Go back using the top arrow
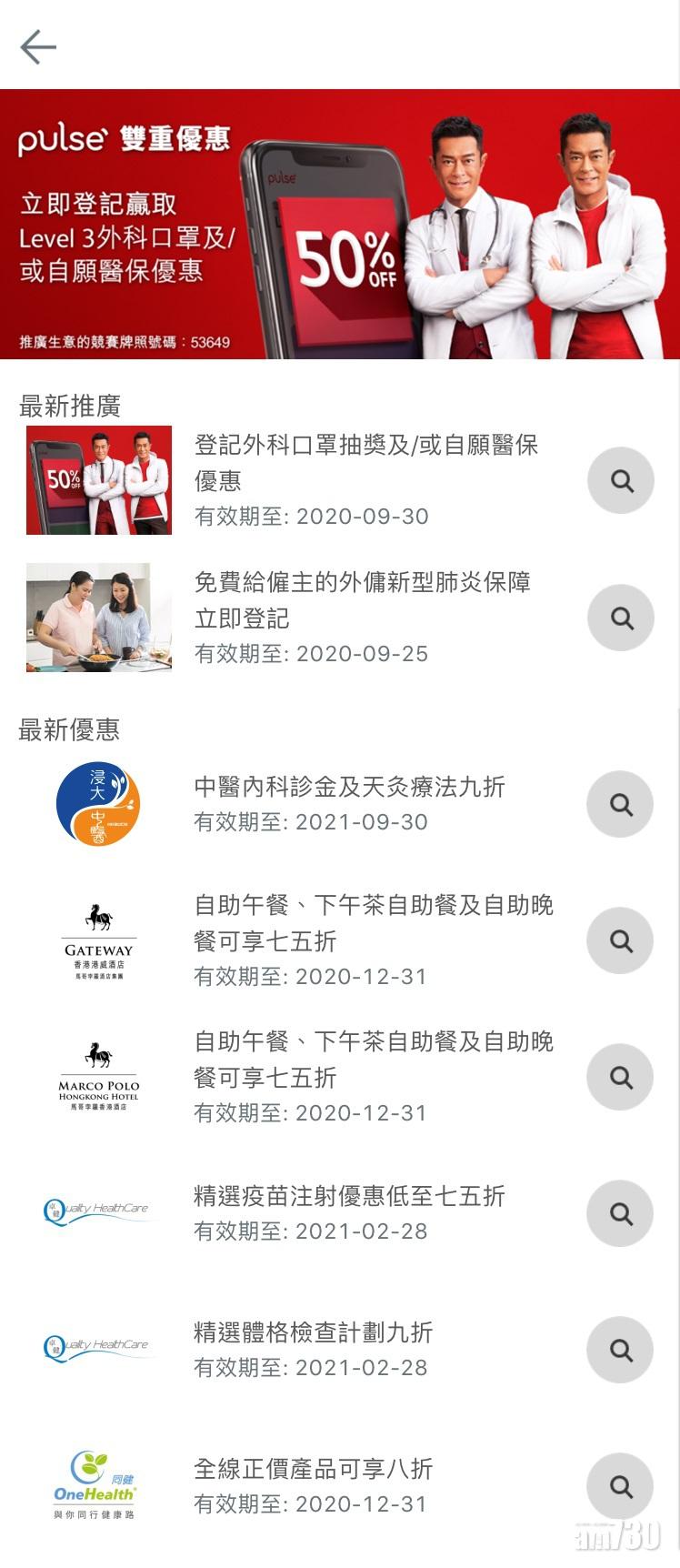The height and width of the screenshot is (1568, 680). pos(38,47)
